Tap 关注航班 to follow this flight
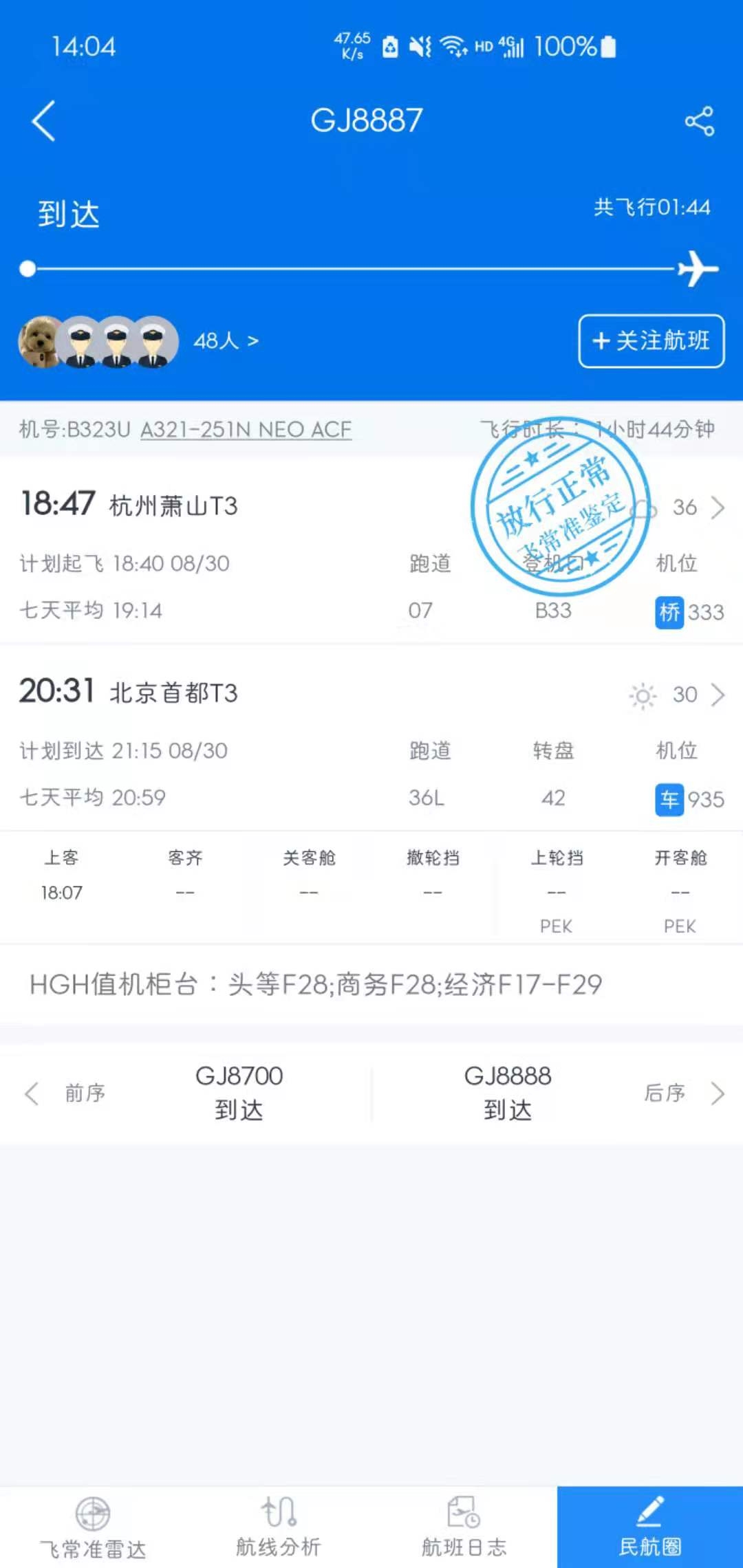Viewport: 743px width, 1568px height. tap(651, 341)
